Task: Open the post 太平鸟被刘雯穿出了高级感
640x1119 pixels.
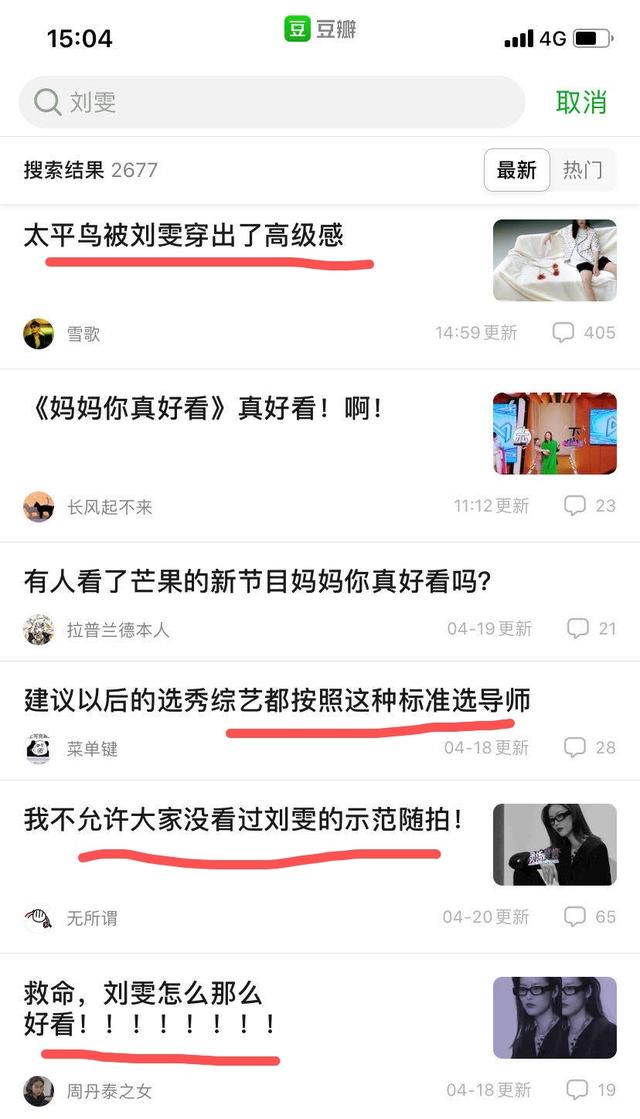Action: click(183, 236)
